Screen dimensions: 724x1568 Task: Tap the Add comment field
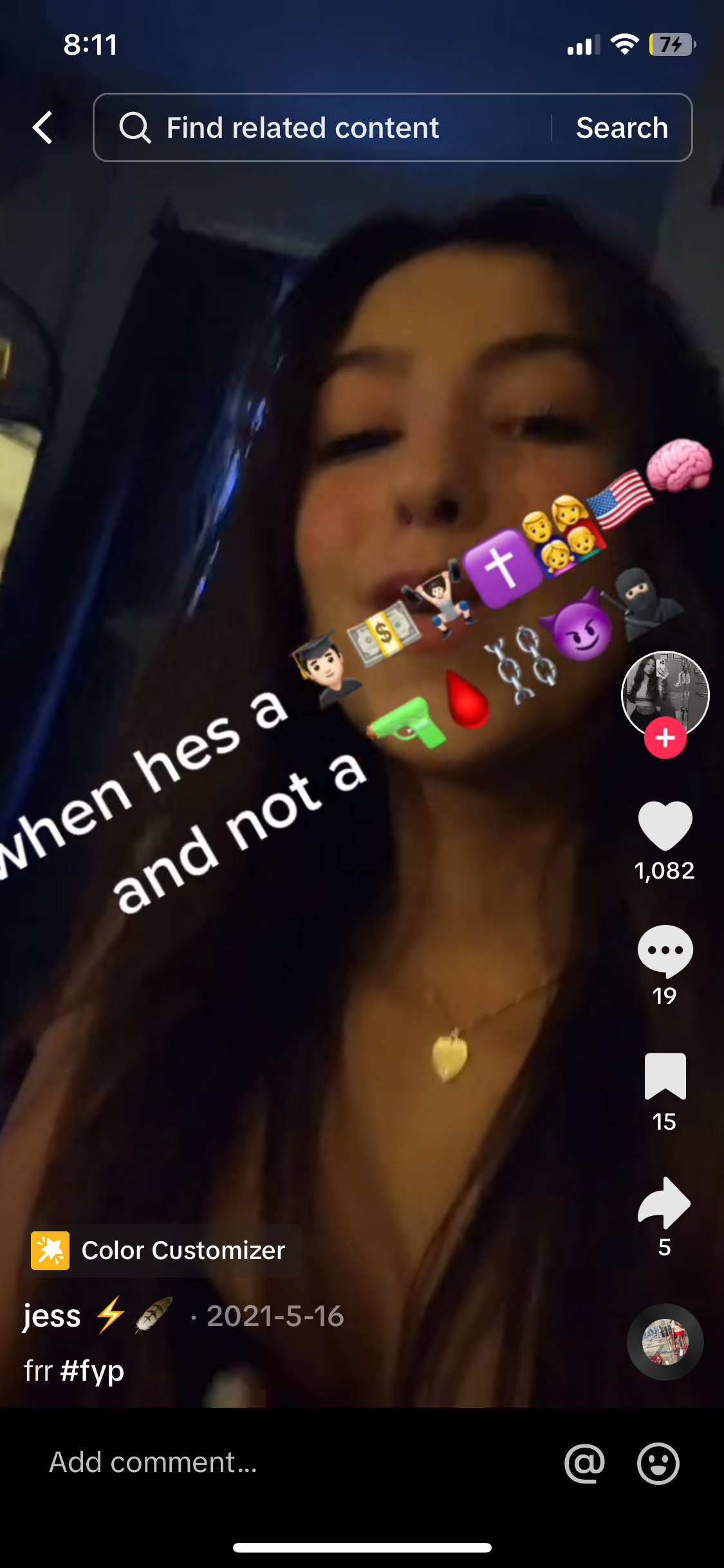point(257,1462)
